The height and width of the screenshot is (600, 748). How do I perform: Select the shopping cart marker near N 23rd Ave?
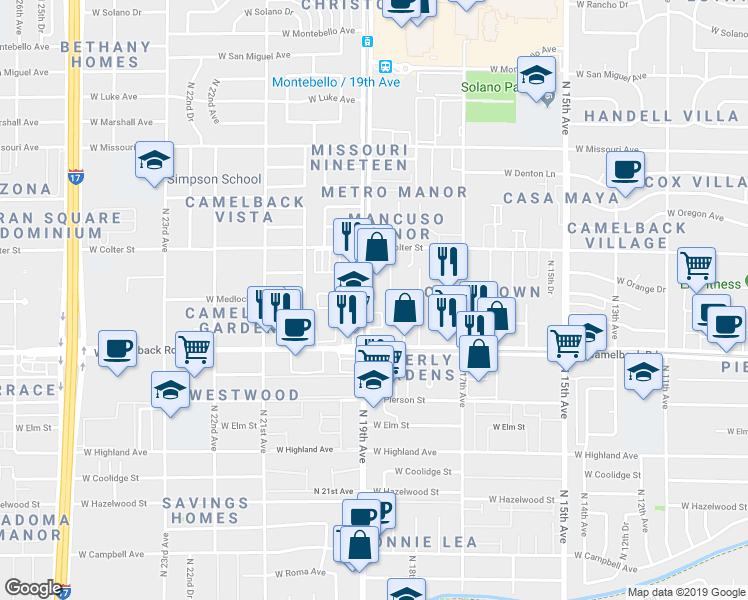[193, 349]
